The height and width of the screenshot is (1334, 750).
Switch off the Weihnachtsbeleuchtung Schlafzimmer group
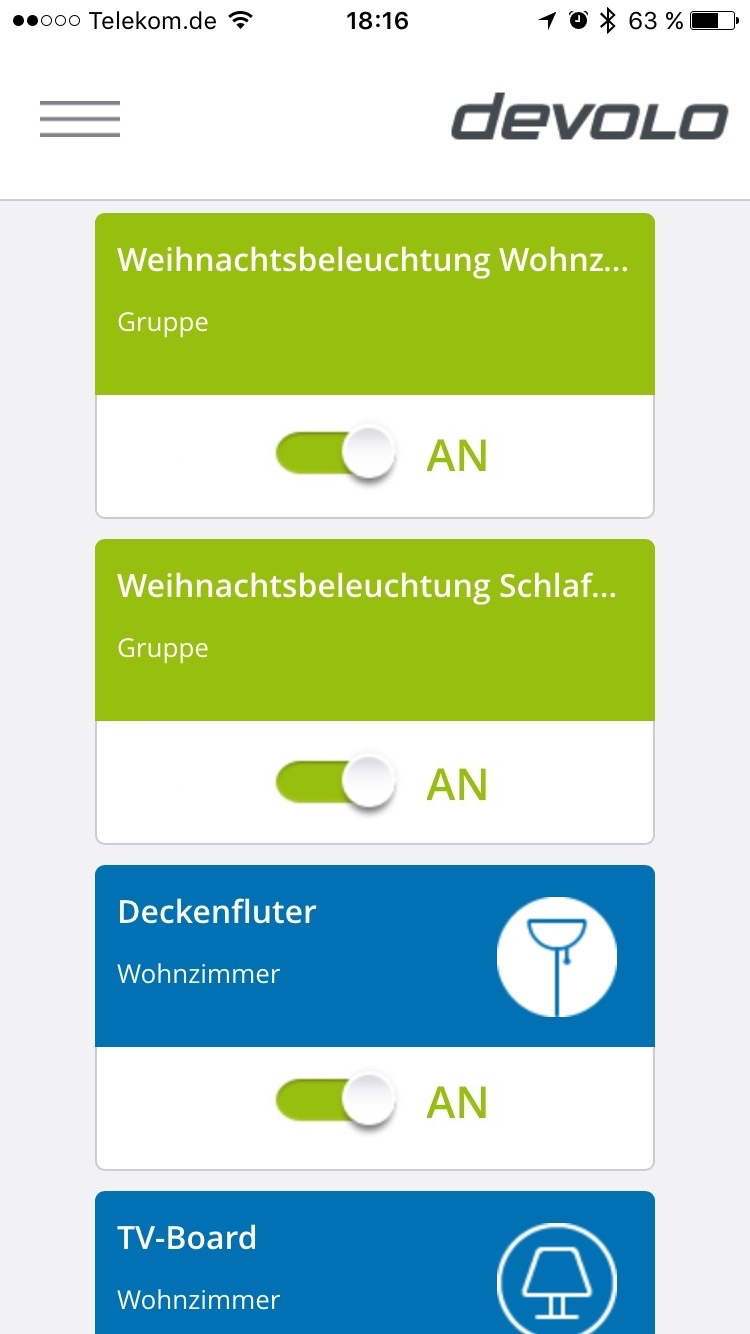pos(336,781)
